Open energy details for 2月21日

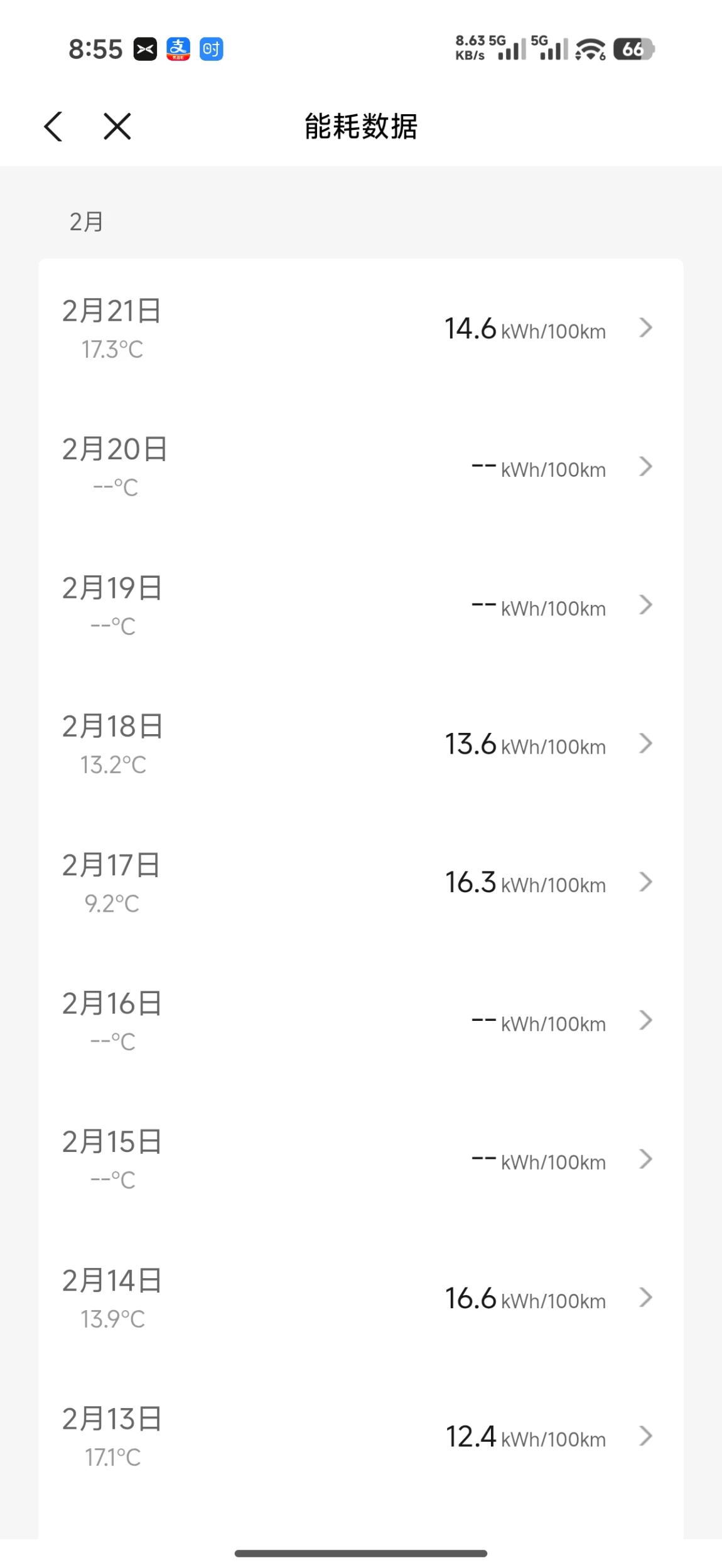pos(360,328)
